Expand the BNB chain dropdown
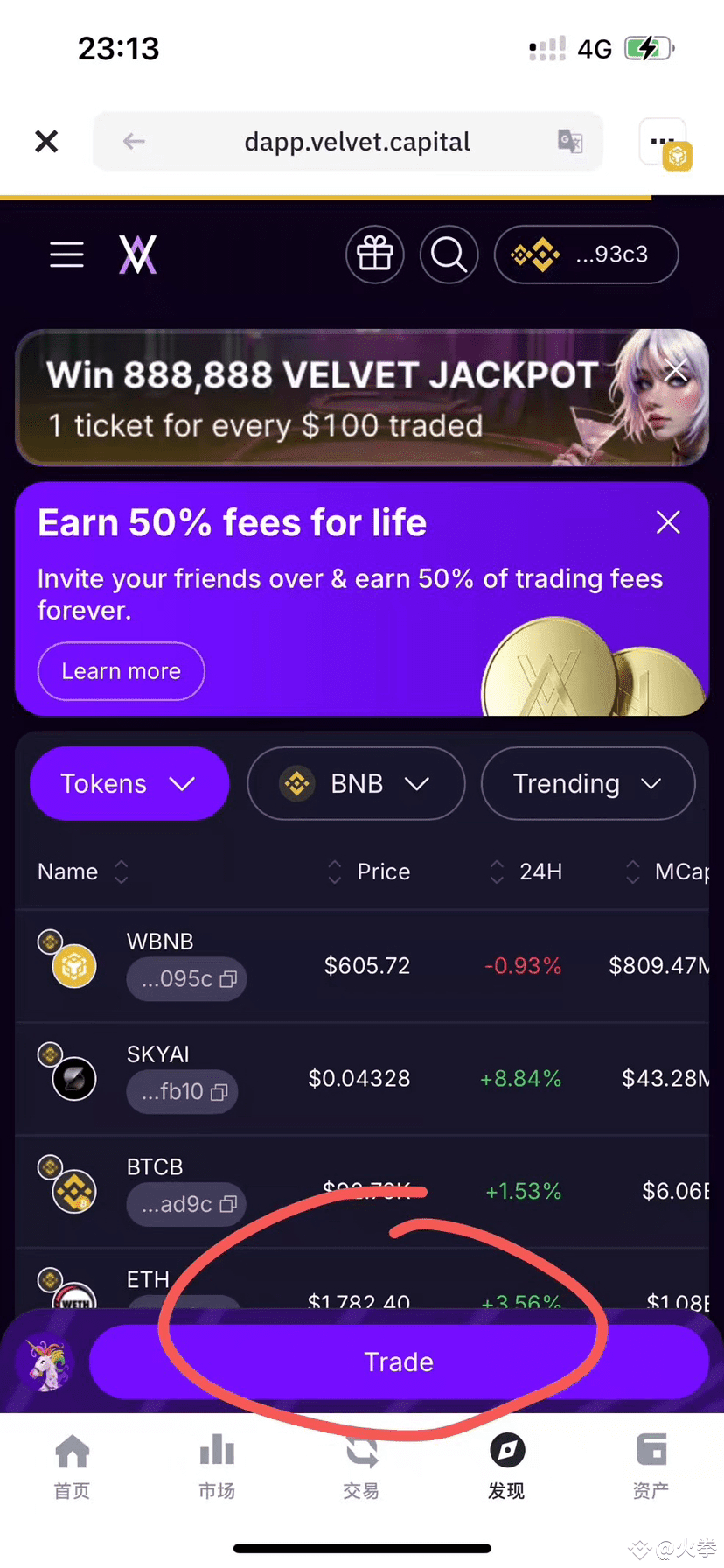This screenshot has height=1568, width=724. tap(356, 783)
